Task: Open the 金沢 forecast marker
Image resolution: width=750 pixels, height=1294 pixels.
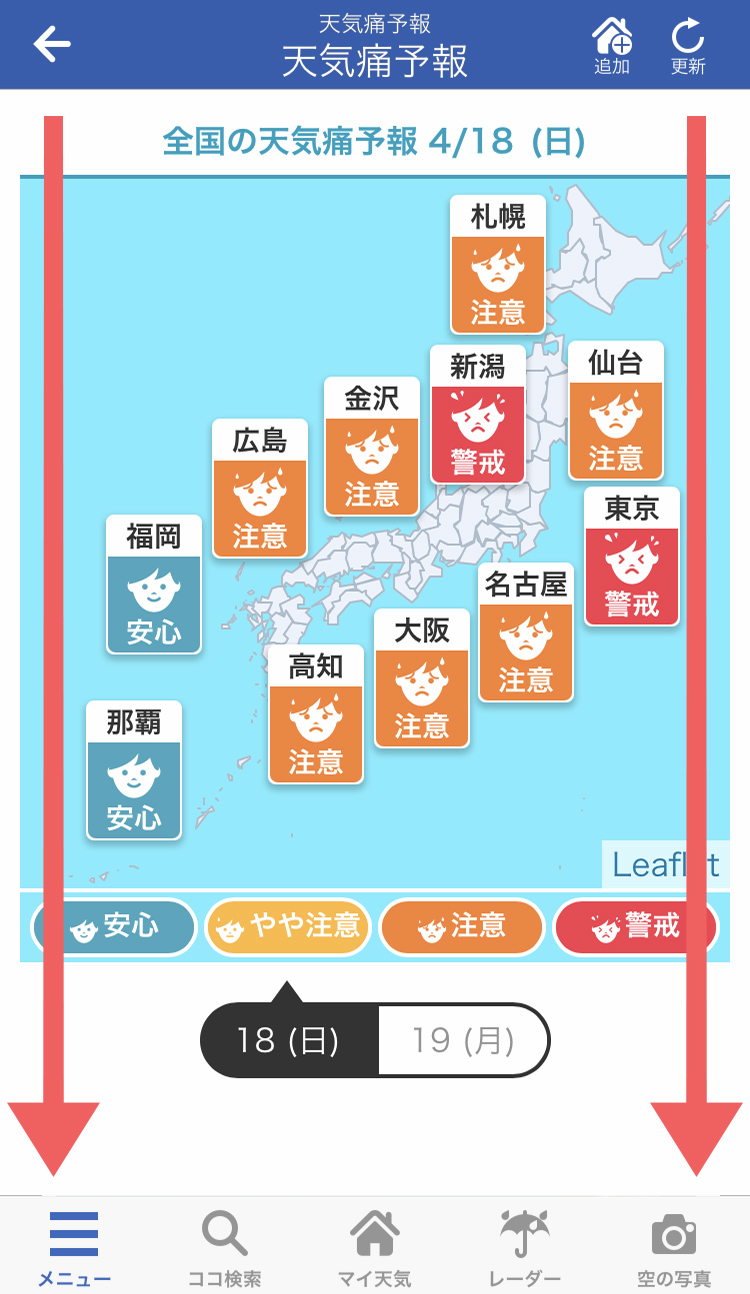Action: (x=372, y=447)
